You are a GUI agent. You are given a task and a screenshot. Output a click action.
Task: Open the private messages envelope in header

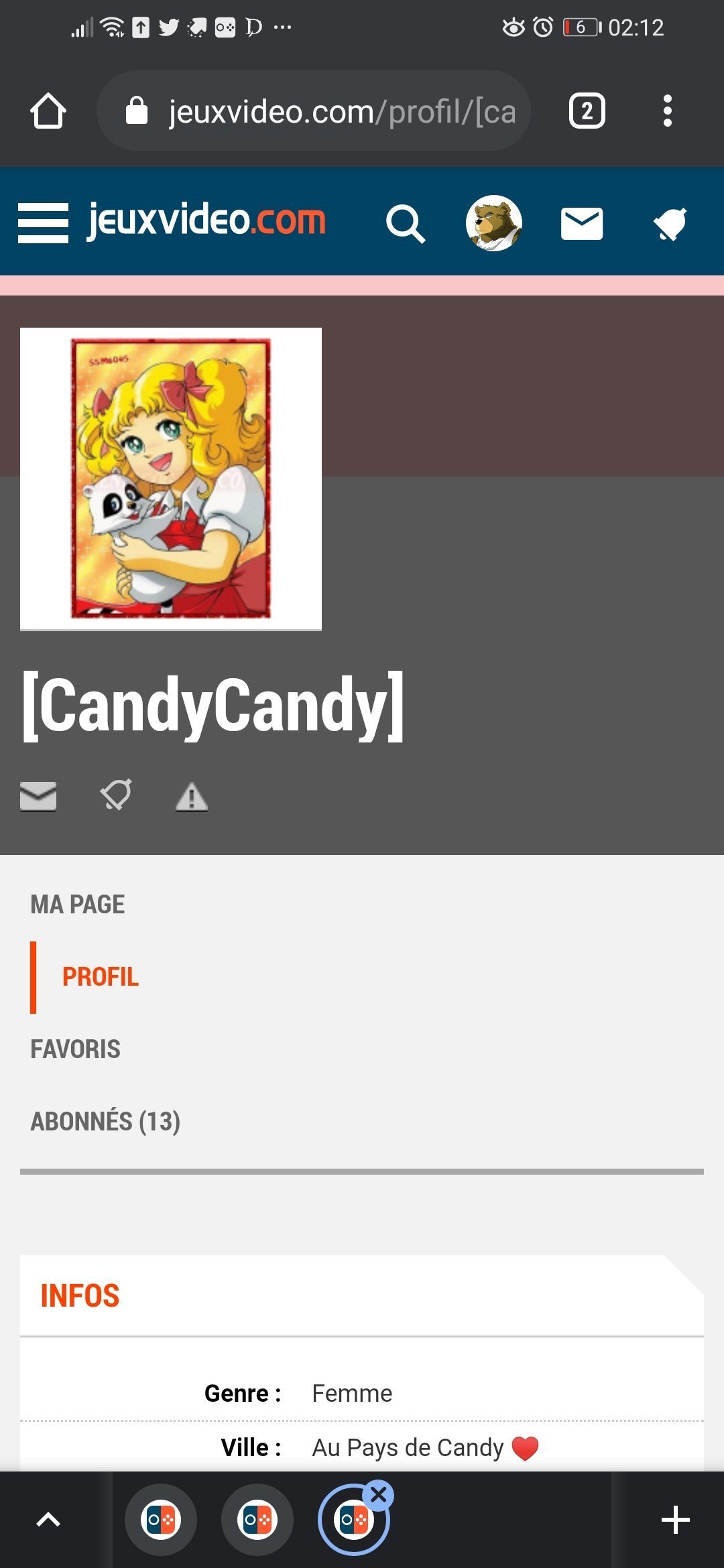pyautogui.click(x=582, y=224)
